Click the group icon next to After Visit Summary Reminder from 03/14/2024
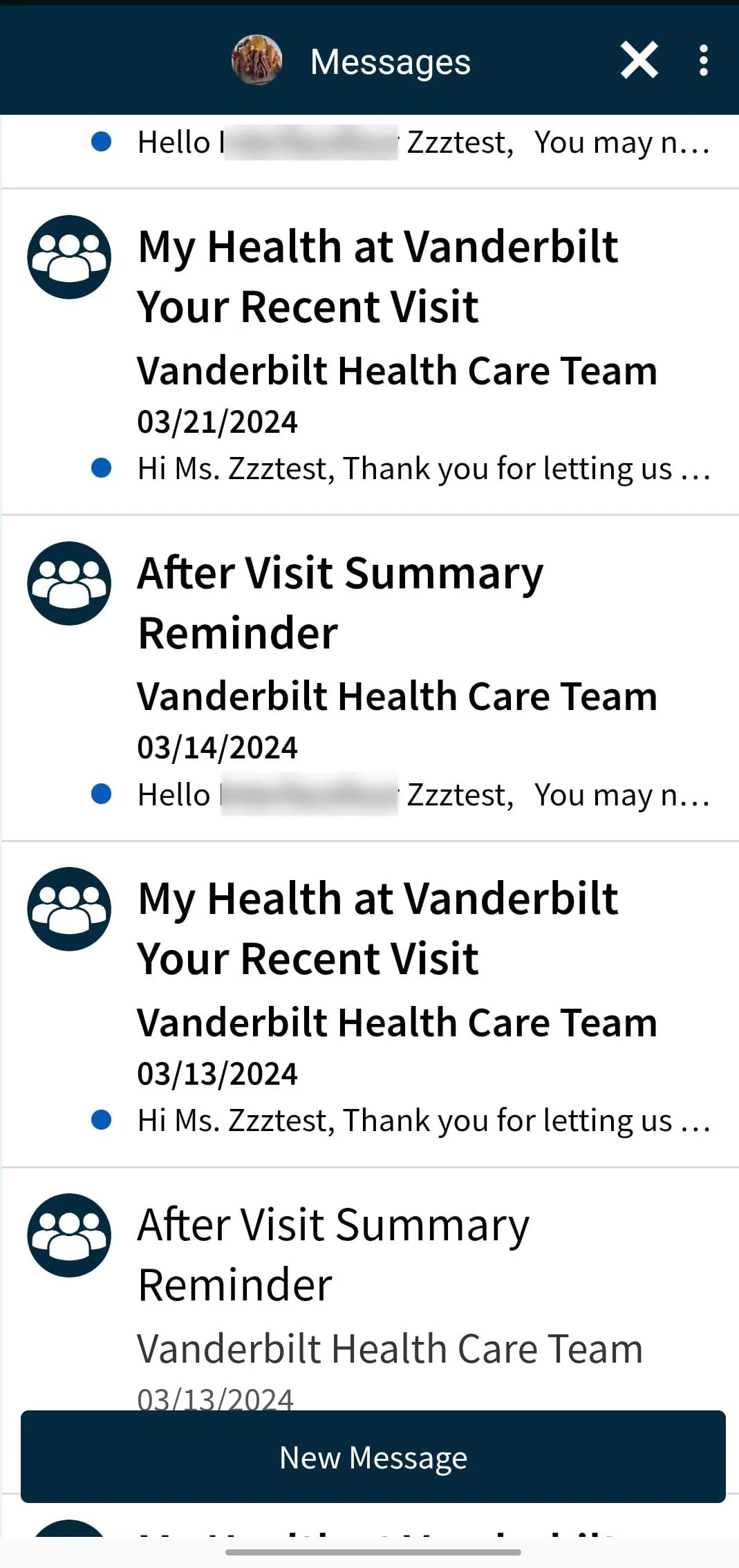739x1568 pixels. [x=69, y=583]
